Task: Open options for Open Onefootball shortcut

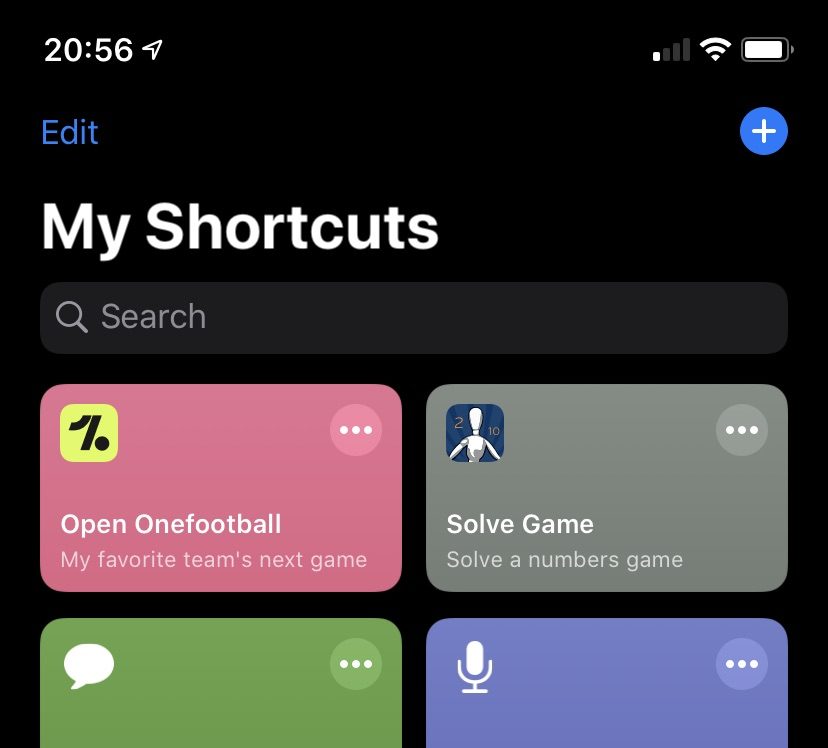Action: (x=355, y=431)
